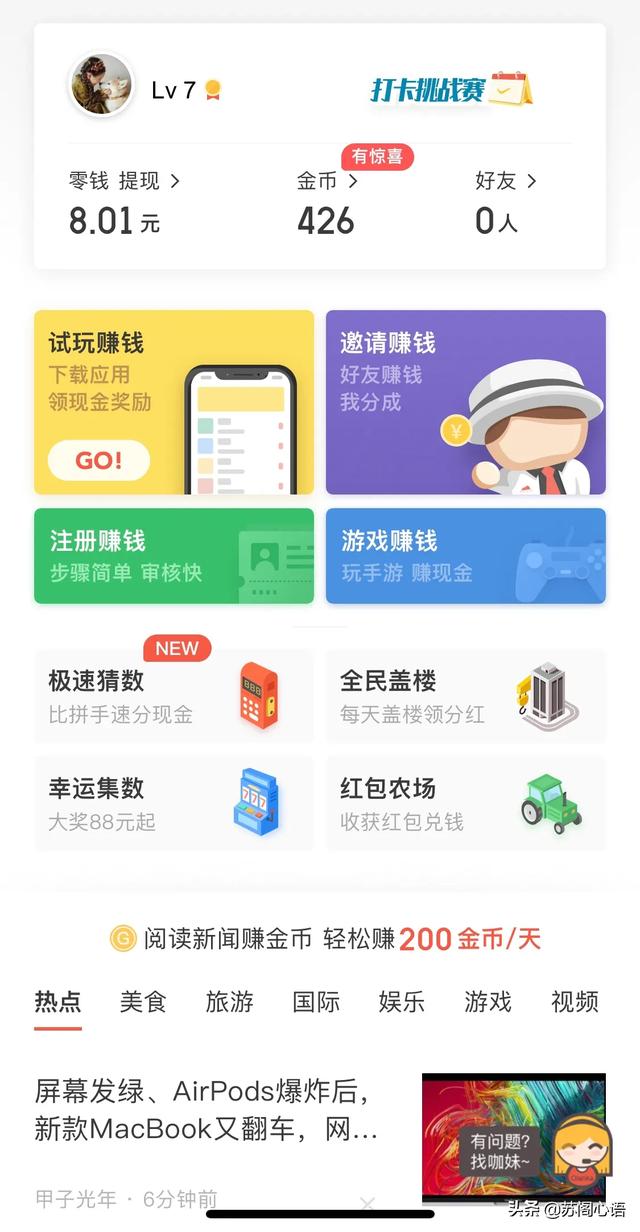Viewport: 640px width, 1232px height.
Task: Open the 注册赚钱 card
Action: (174, 556)
